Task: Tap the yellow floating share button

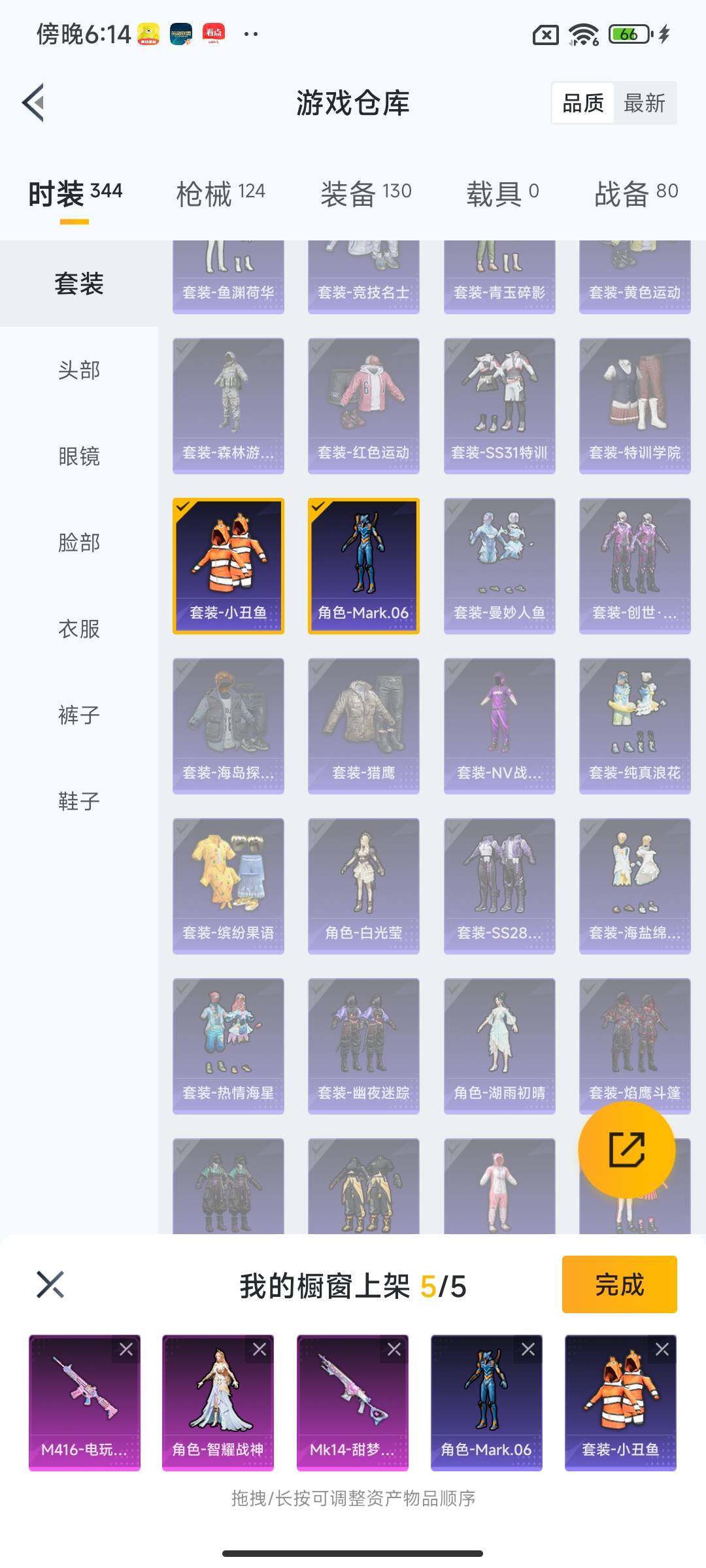Action: pos(626,1150)
